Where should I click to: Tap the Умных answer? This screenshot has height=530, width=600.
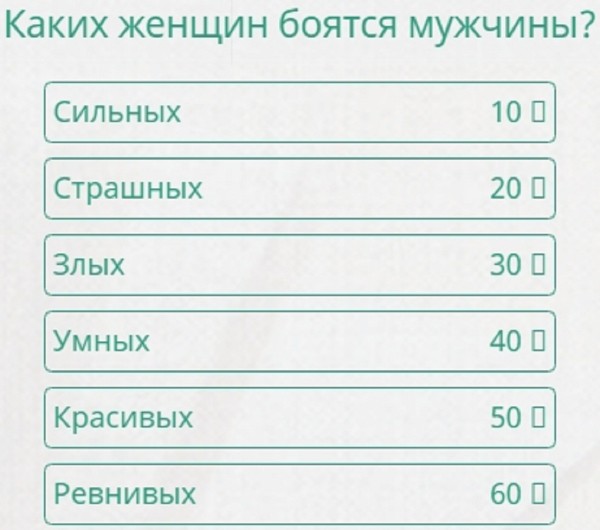coord(299,341)
